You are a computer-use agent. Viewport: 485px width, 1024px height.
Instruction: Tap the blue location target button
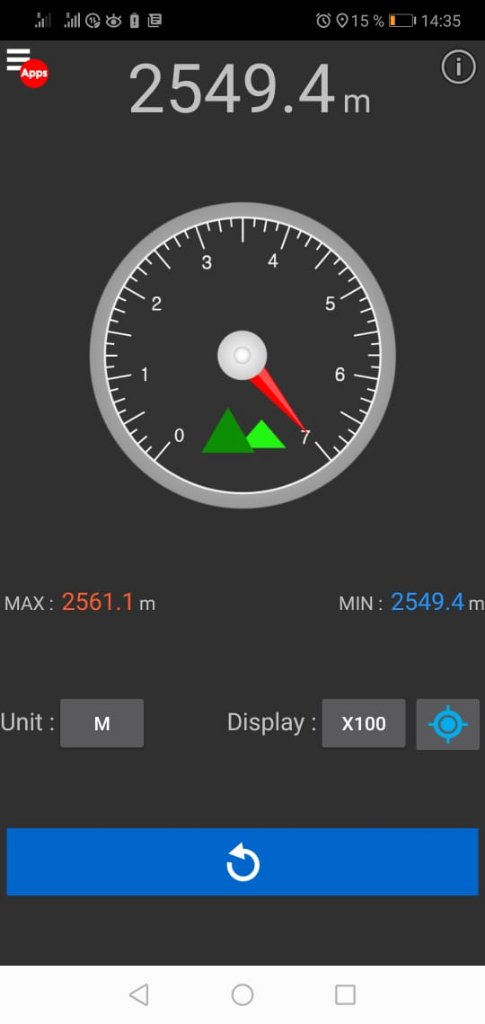point(448,724)
